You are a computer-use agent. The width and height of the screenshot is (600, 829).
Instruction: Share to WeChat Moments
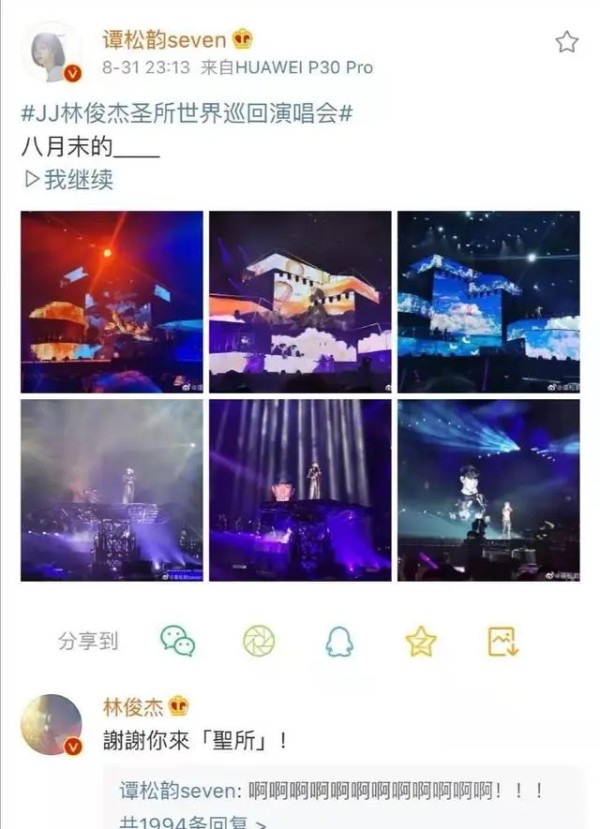(259, 640)
